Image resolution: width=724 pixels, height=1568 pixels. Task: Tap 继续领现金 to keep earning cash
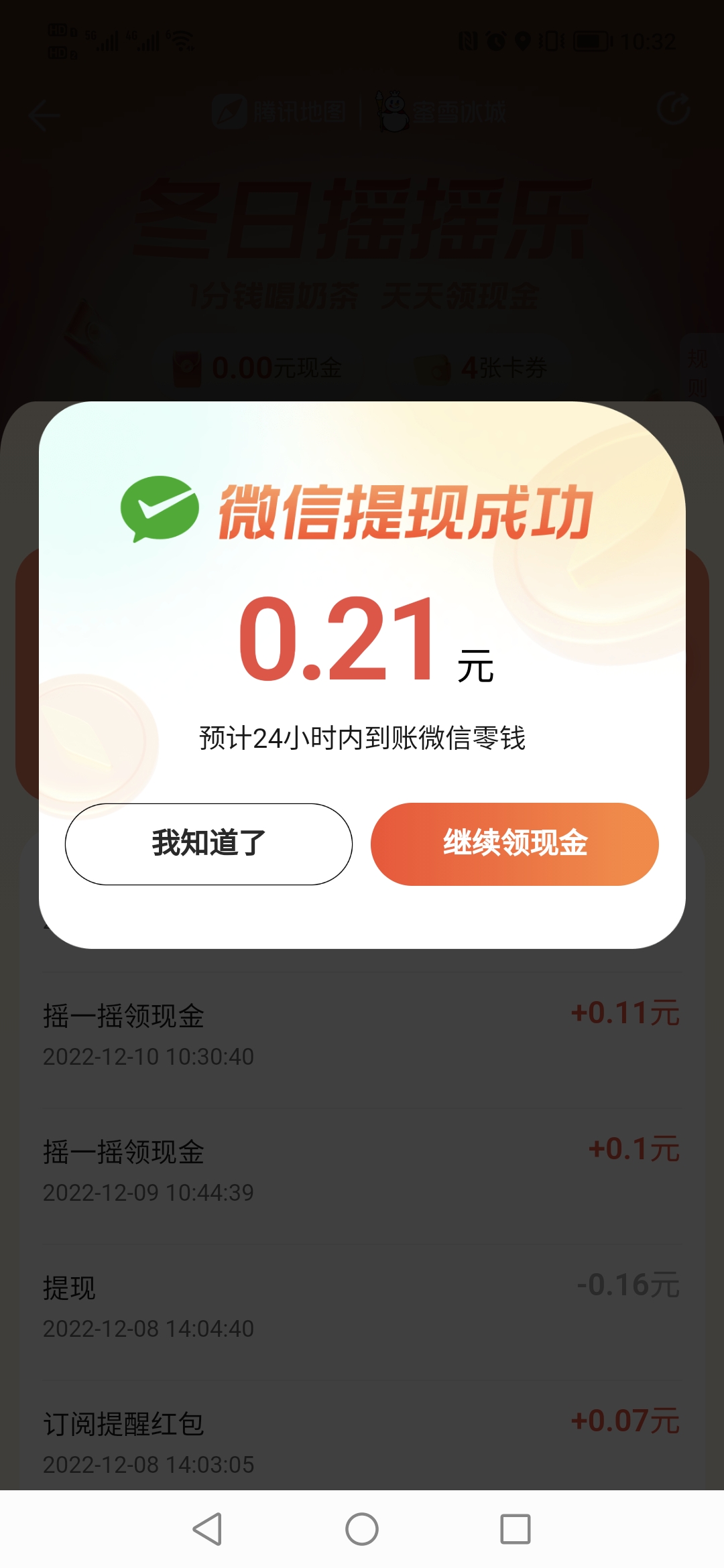[515, 844]
